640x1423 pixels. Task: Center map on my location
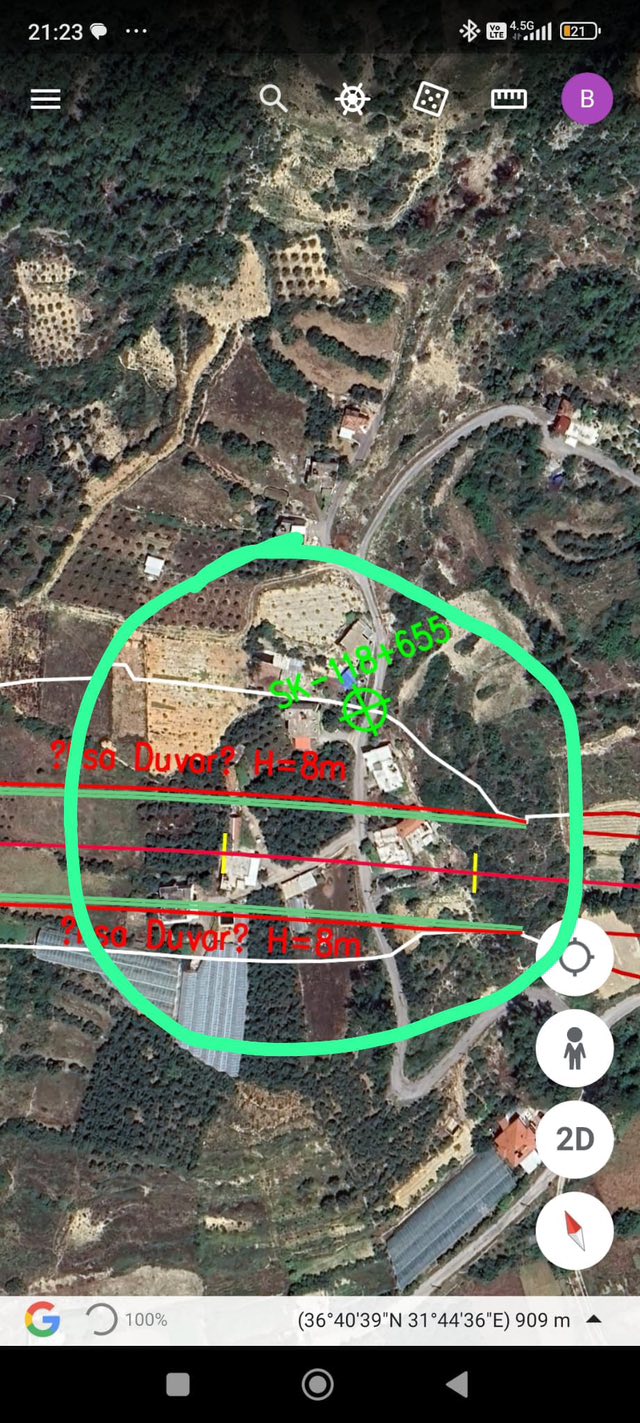575,958
